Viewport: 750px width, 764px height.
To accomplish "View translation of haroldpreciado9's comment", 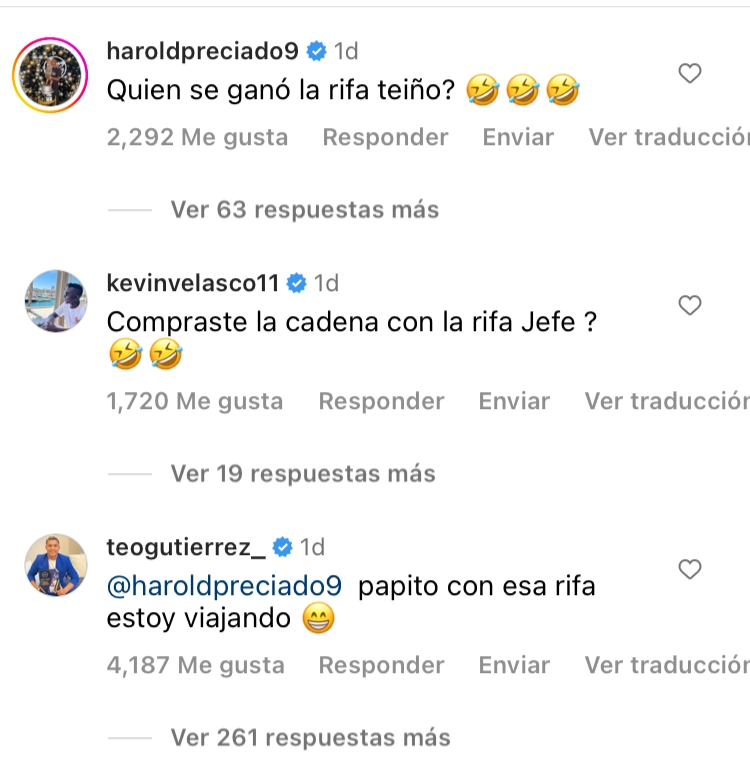I will click(667, 137).
